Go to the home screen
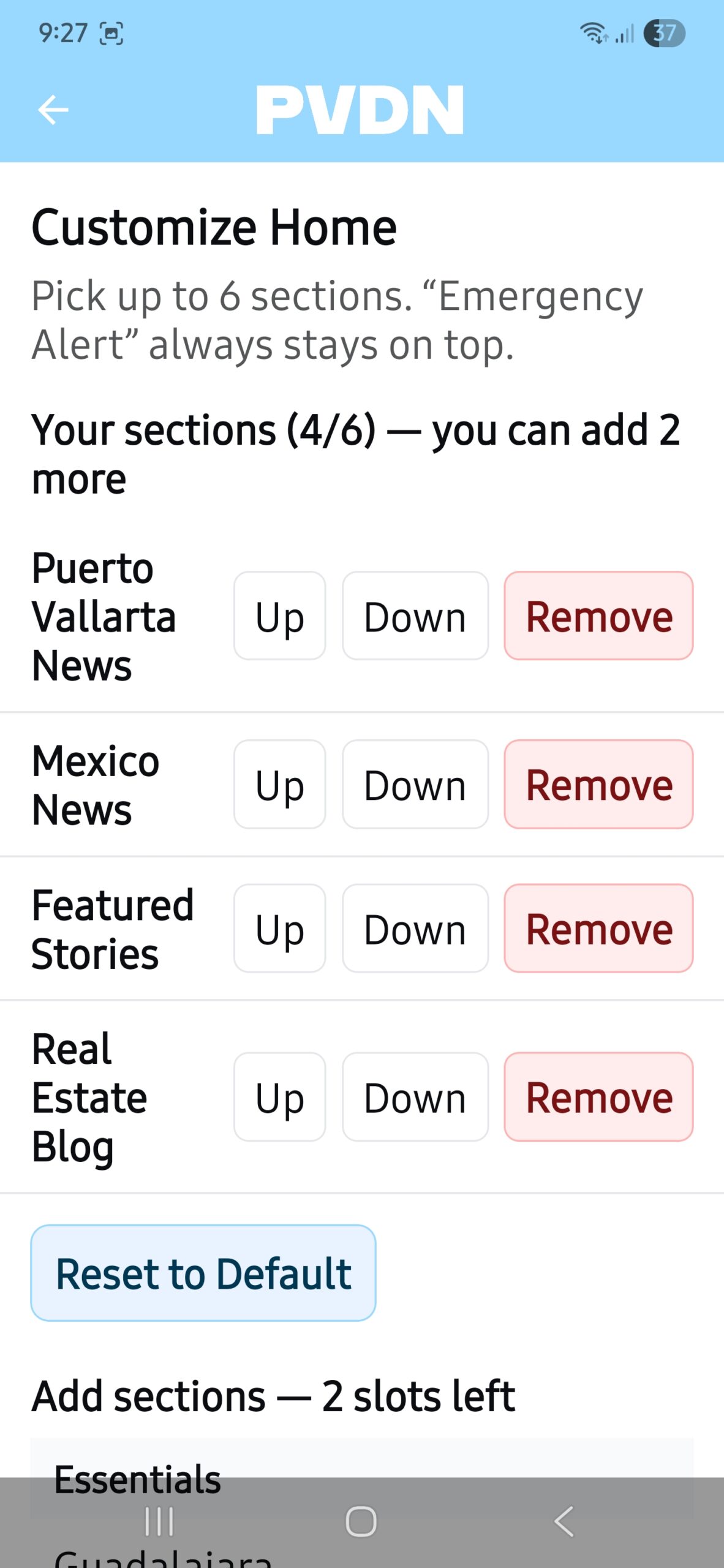Image resolution: width=724 pixels, height=1568 pixels. click(x=361, y=1521)
